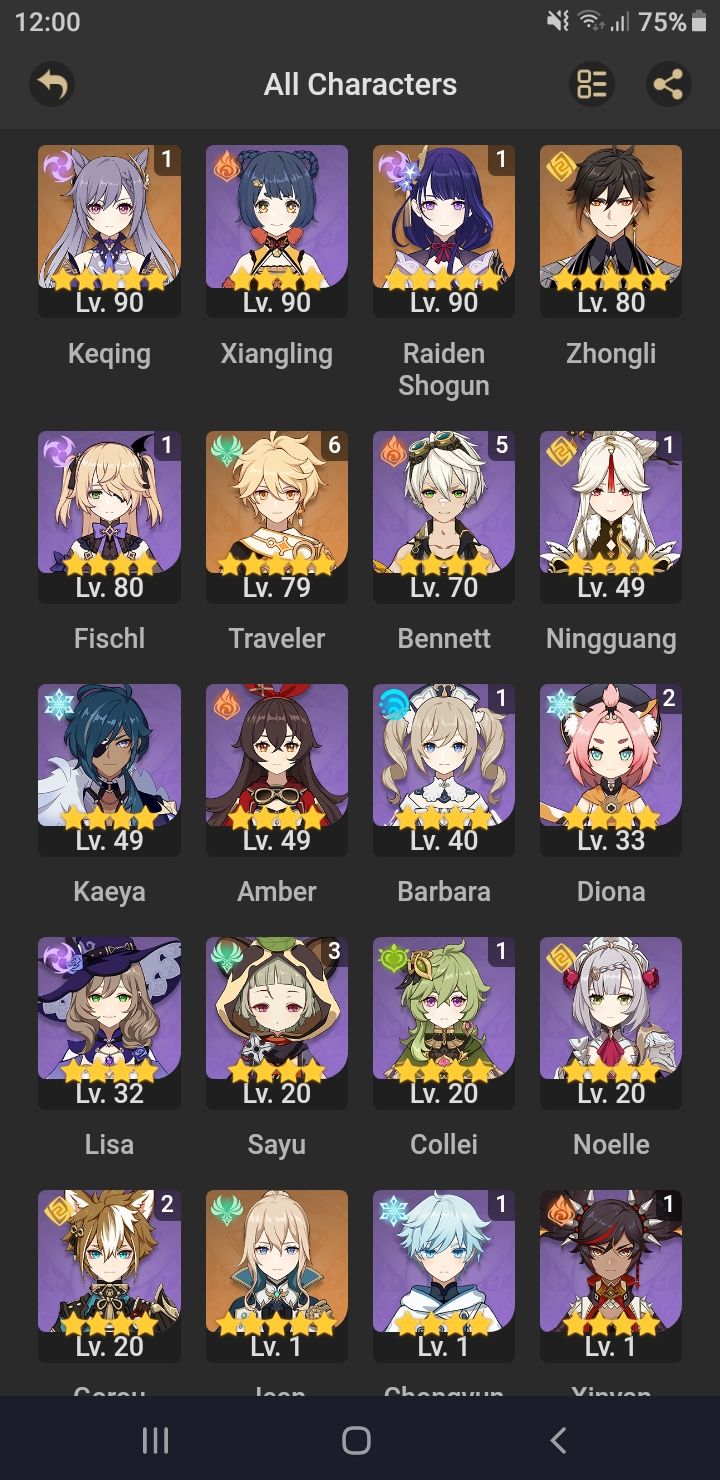Tap the Fischl character tile
Image resolution: width=720 pixels, height=1480 pixels.
tap(109, 517)
